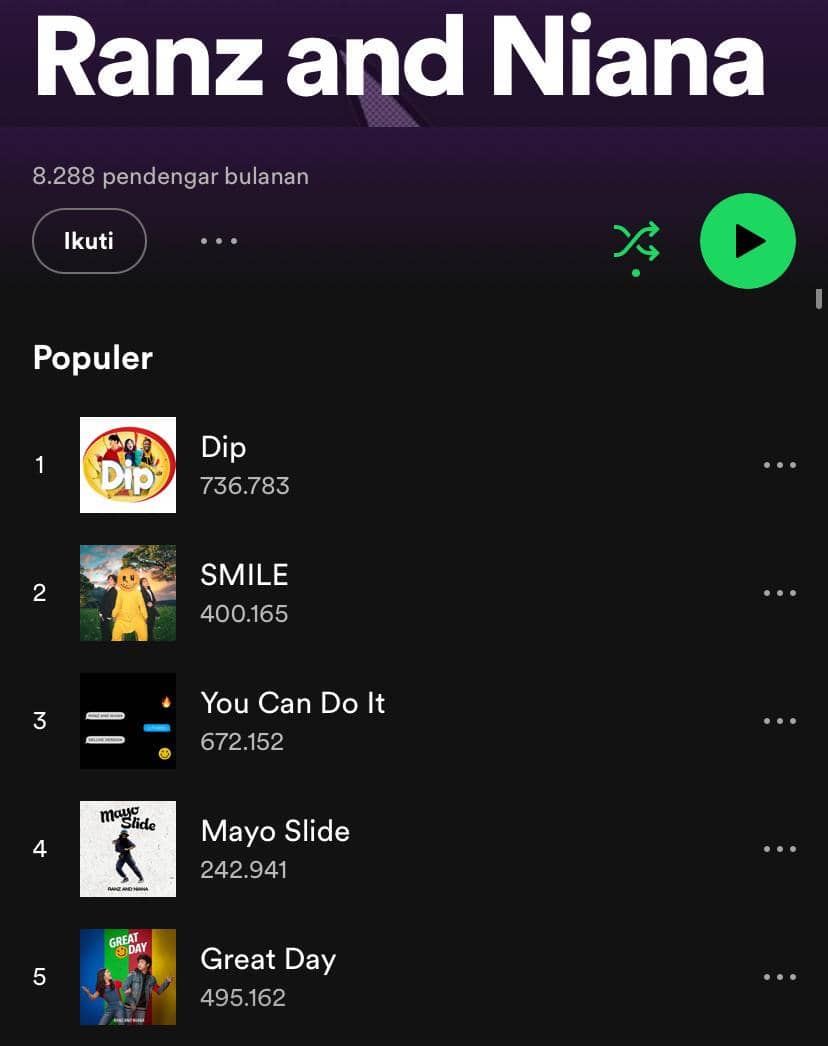Open options for You Can Do It
This screenshot has width=828, height=1046.
pos(780,720)
